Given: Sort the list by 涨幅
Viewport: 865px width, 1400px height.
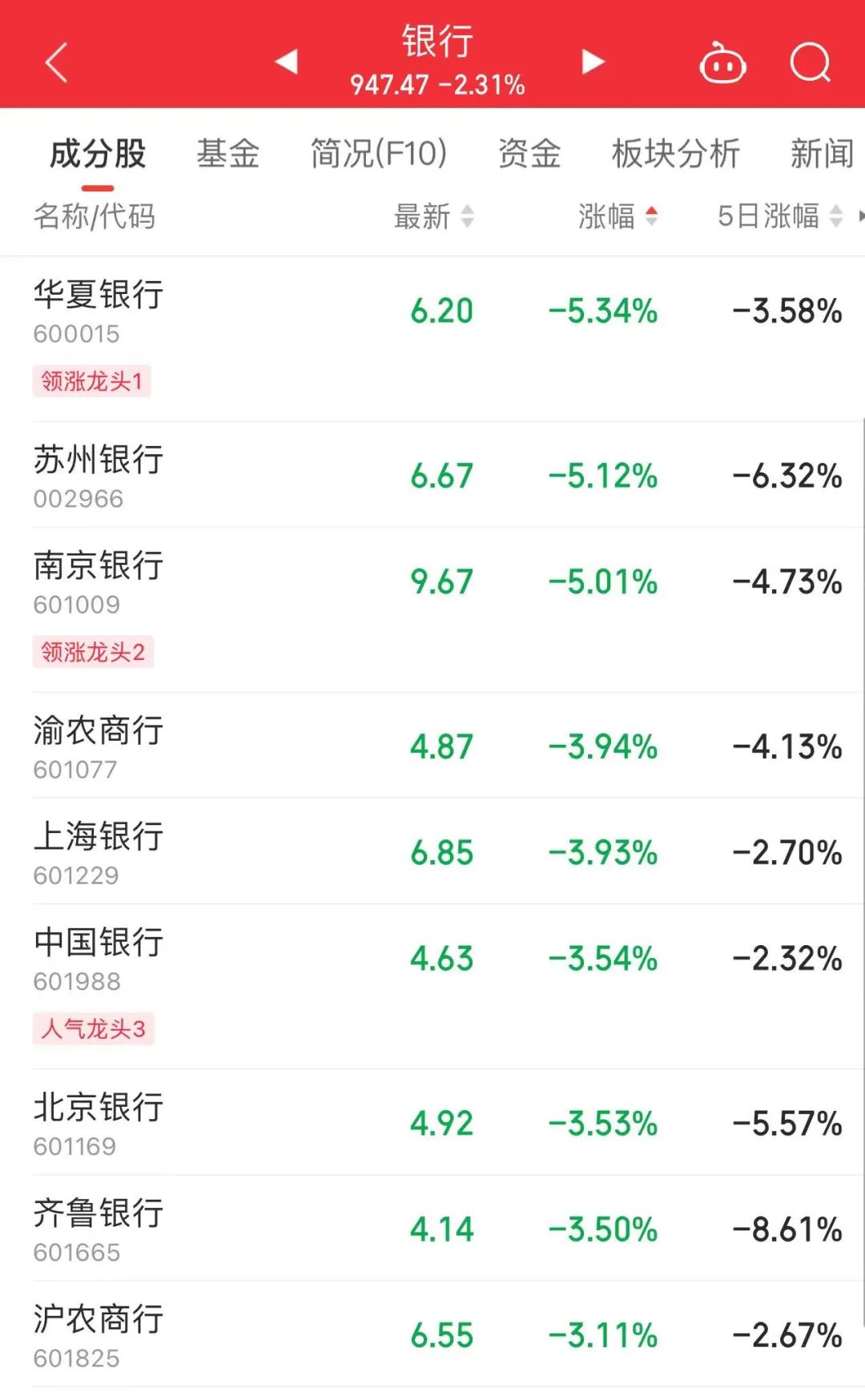Looking at the screenshot, I should click(x=617, y=216).
